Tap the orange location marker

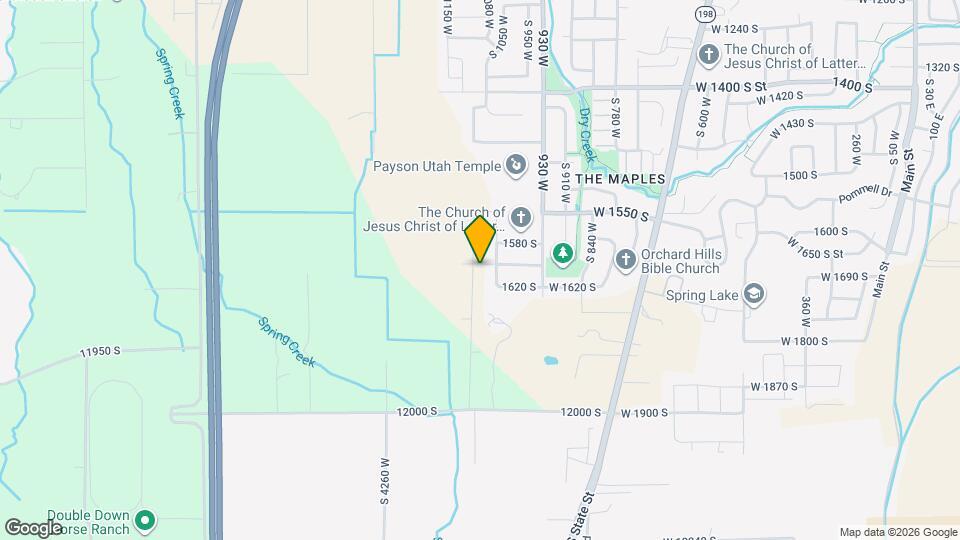point(481,239)
